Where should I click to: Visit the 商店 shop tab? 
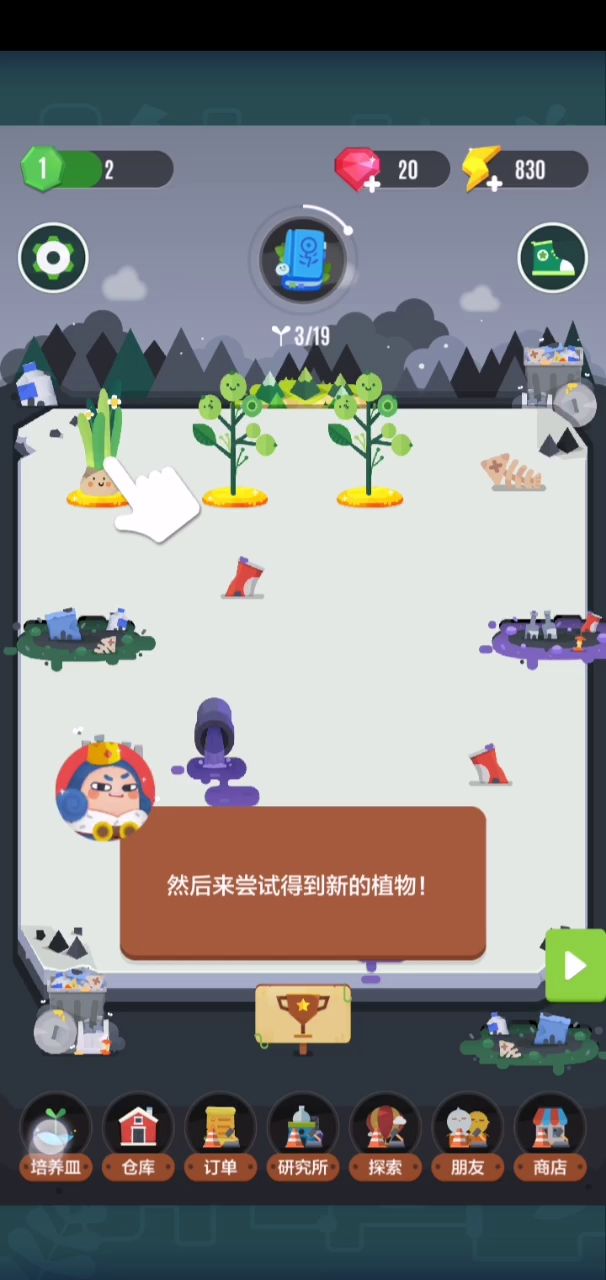coord(549,1137)
